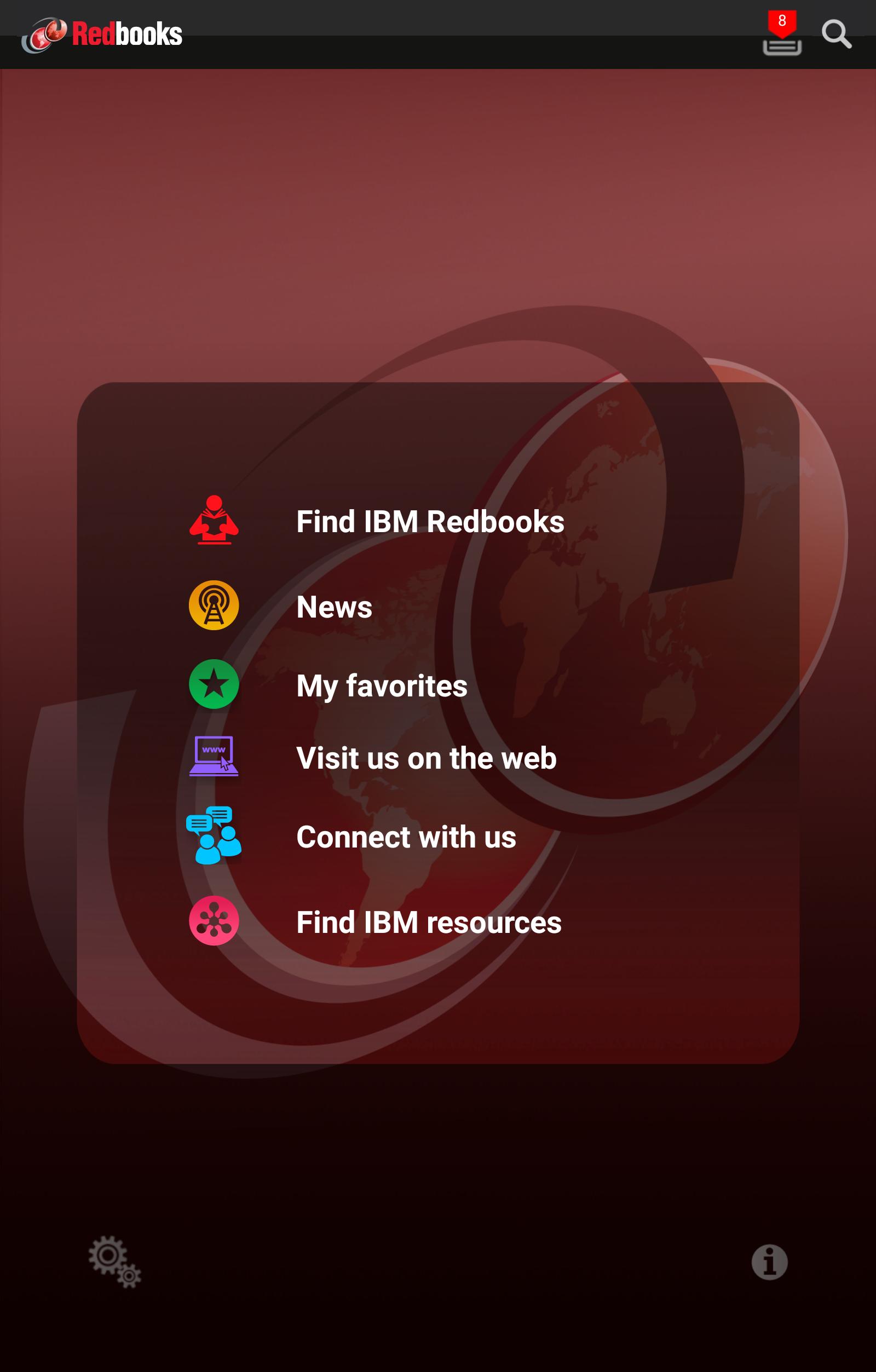876x1372 pixels.
Task: Open the settings gears icon
Action: (x=114, y=1261)
